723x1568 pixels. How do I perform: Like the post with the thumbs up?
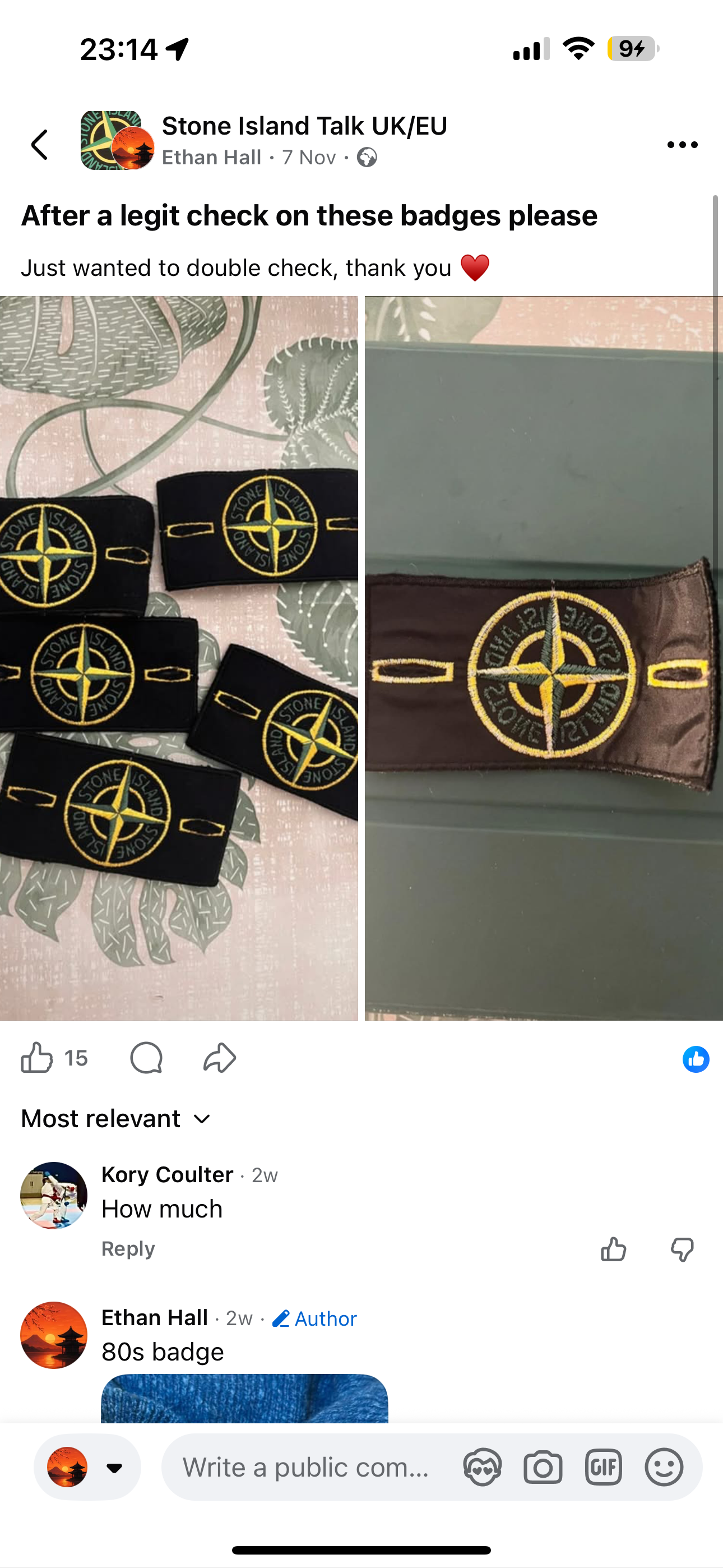click(37, 1058)
